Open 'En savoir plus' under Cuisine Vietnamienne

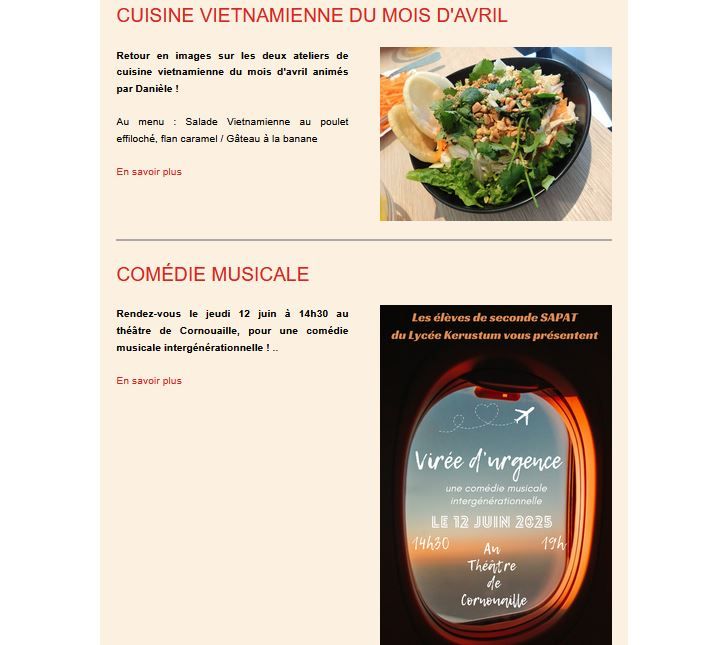click(149, 172)
